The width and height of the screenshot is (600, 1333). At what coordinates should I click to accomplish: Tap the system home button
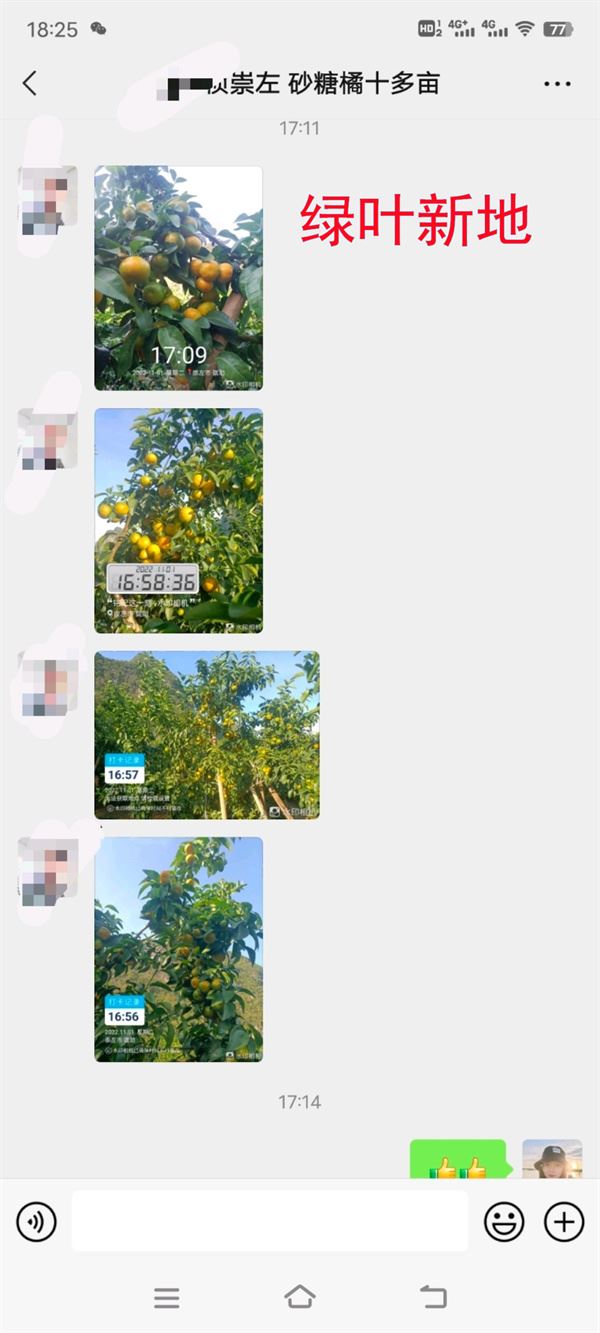pyautogui.click(x=300, y=1297)
